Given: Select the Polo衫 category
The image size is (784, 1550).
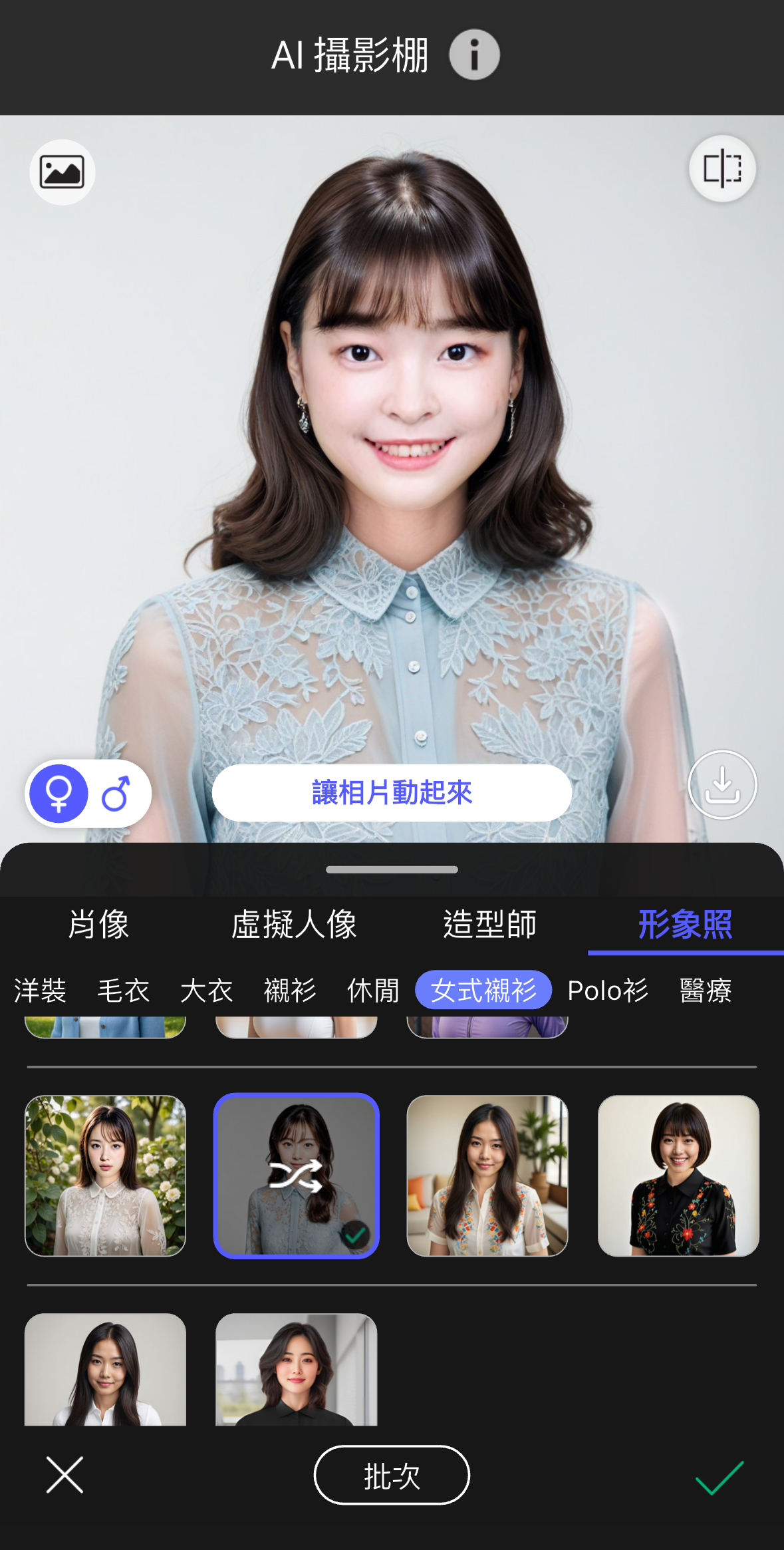Looking at the screenshot, I should [608, 991].
